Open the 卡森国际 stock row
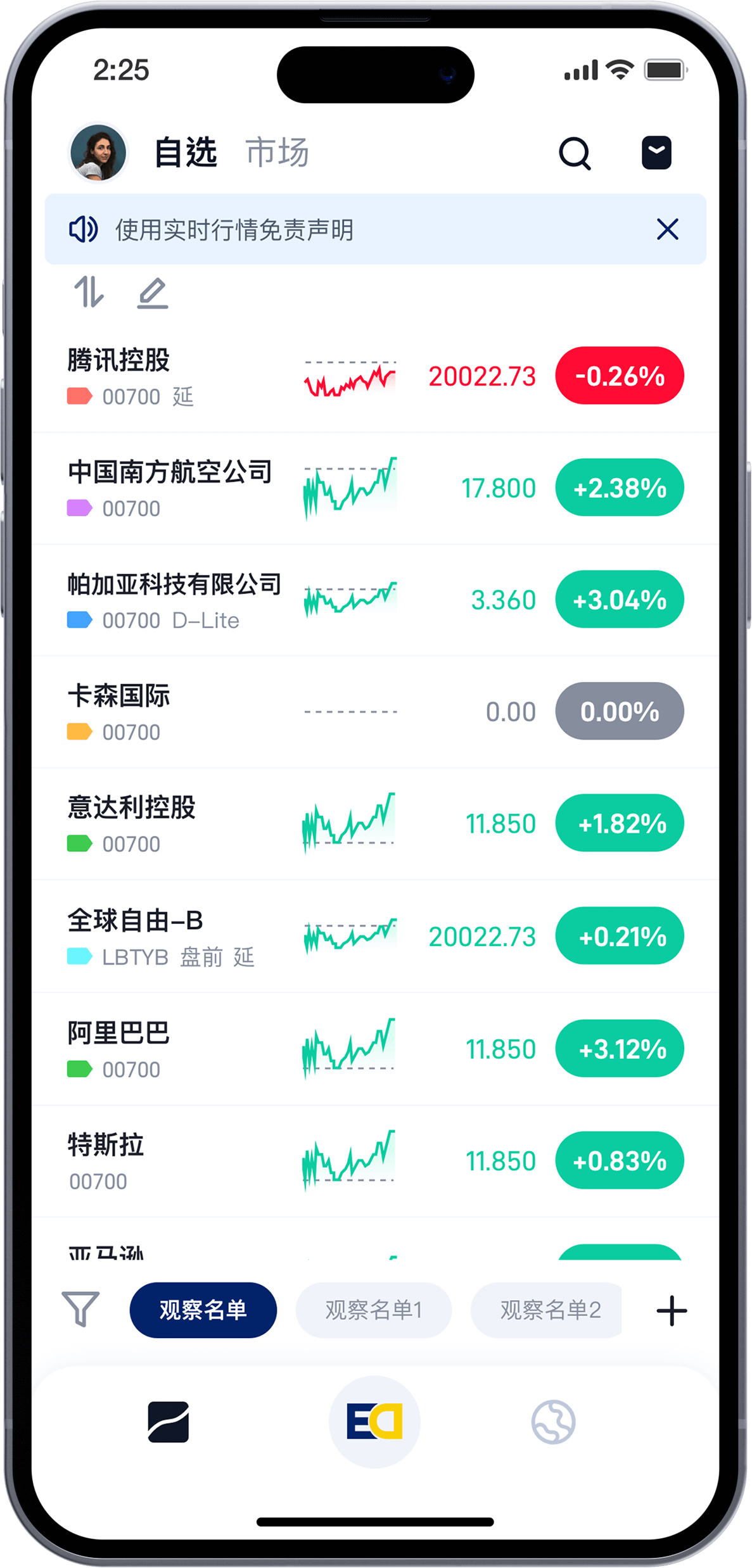 [376, 712]
